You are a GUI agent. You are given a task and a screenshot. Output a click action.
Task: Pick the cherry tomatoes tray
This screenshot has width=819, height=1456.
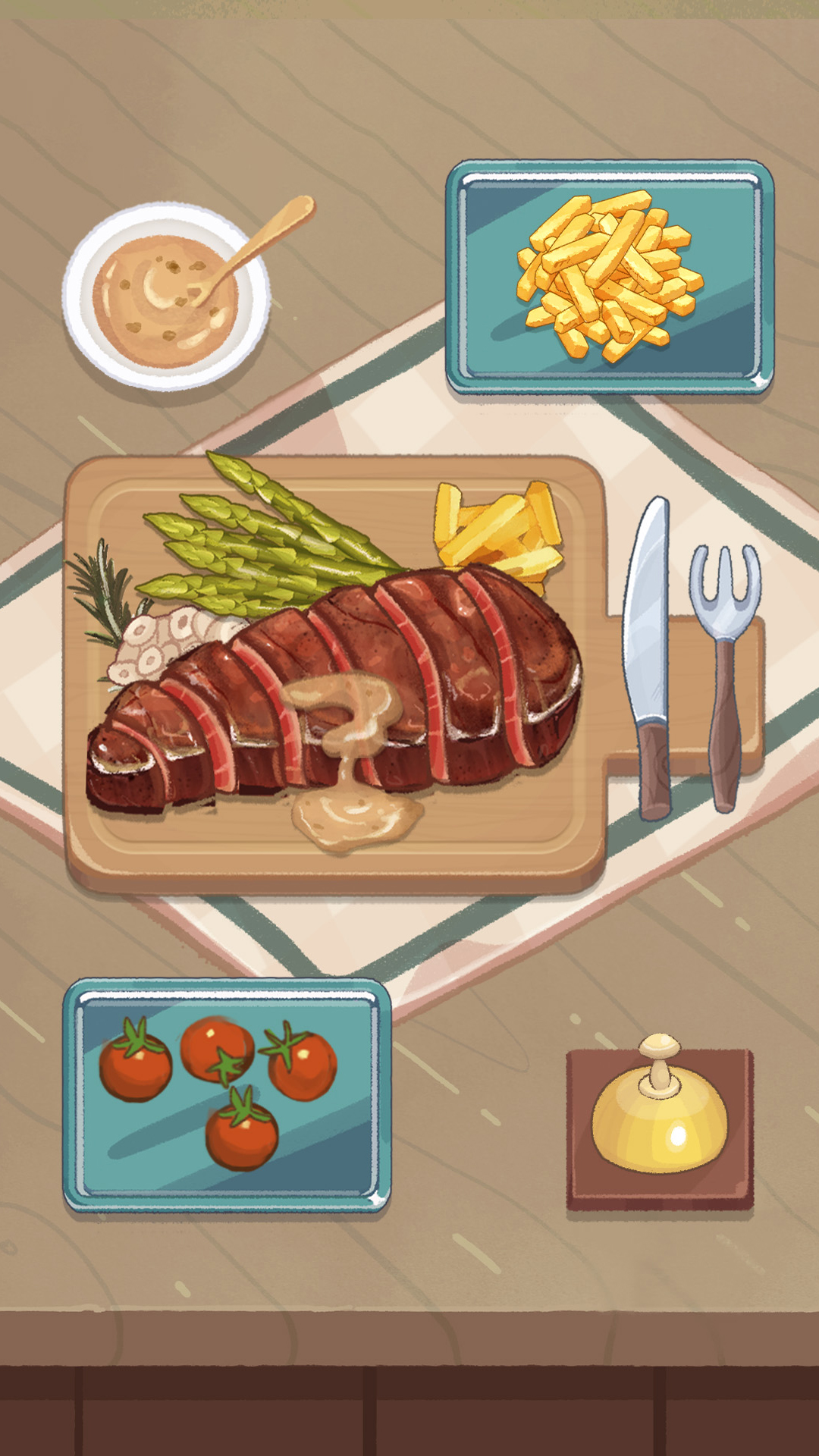[x=226, y=1094]
